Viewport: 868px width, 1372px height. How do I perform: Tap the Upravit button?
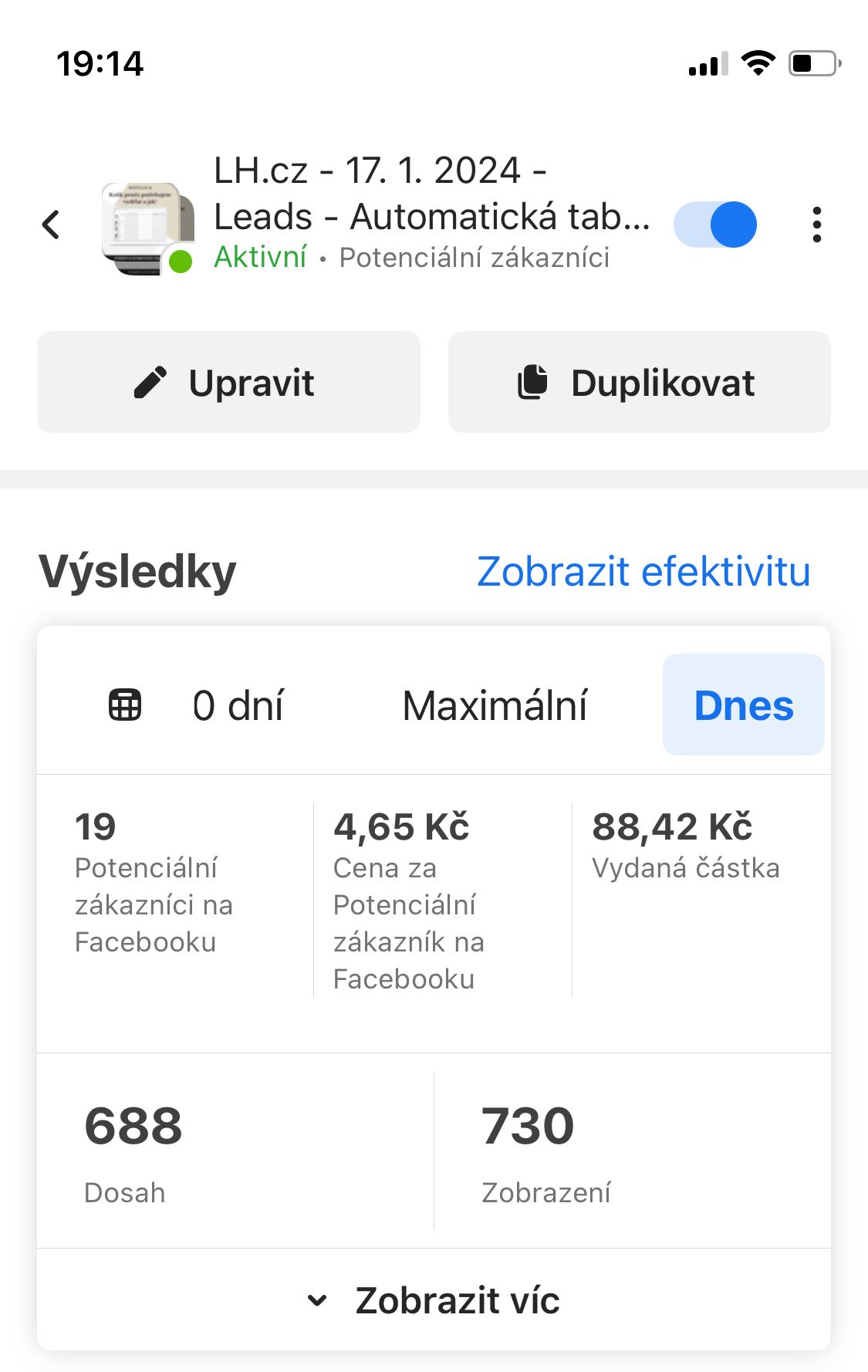(228, 383)
